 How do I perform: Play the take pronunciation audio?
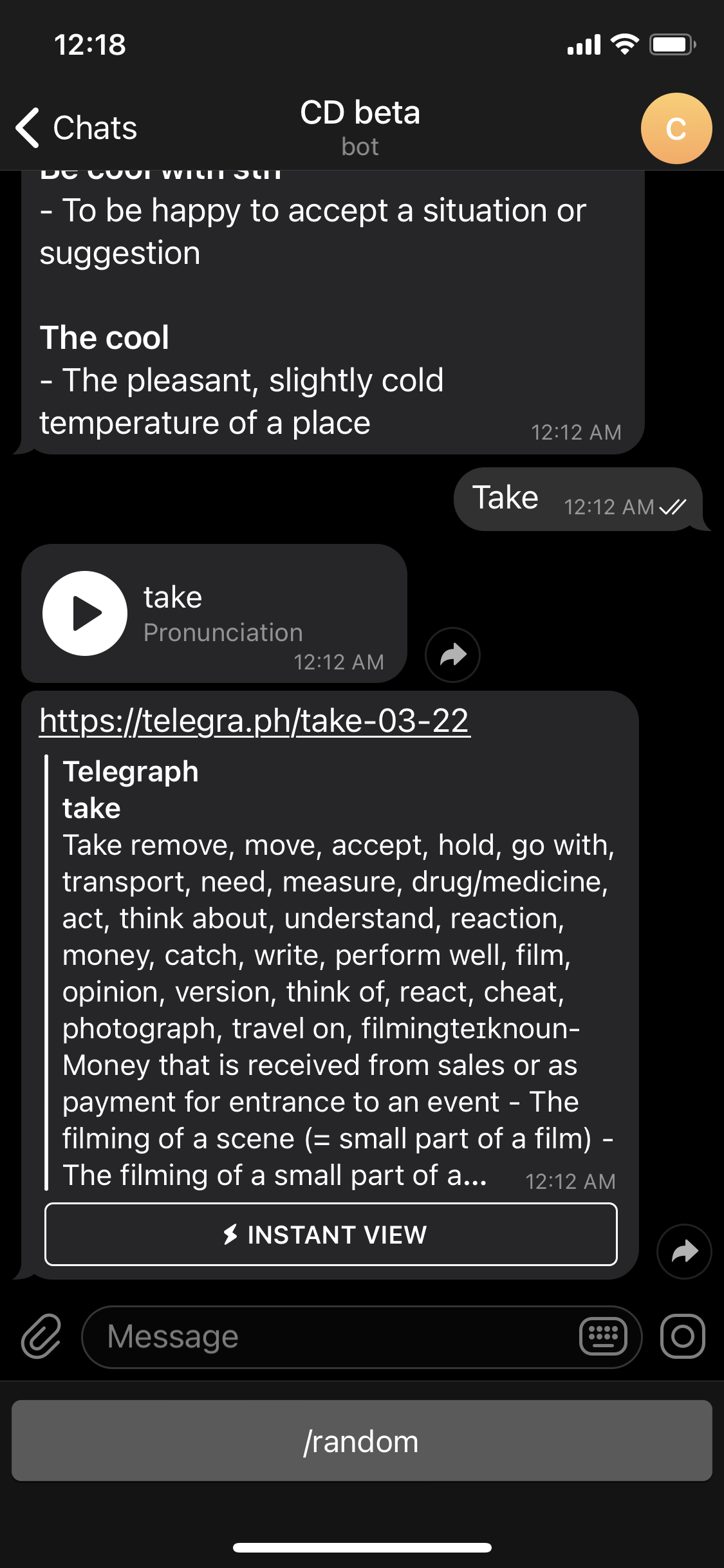click(85, 613)
